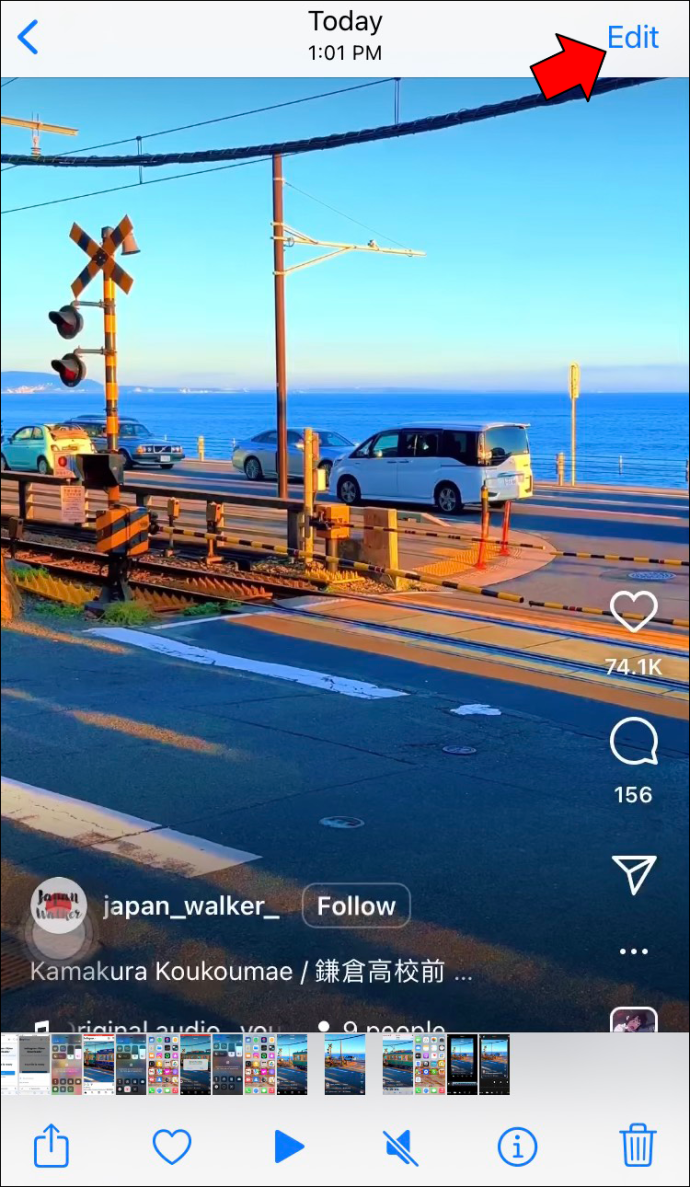This screenshot has width=690, height=1187.
Task: Open Edit for this video
Action: [633, 37]
